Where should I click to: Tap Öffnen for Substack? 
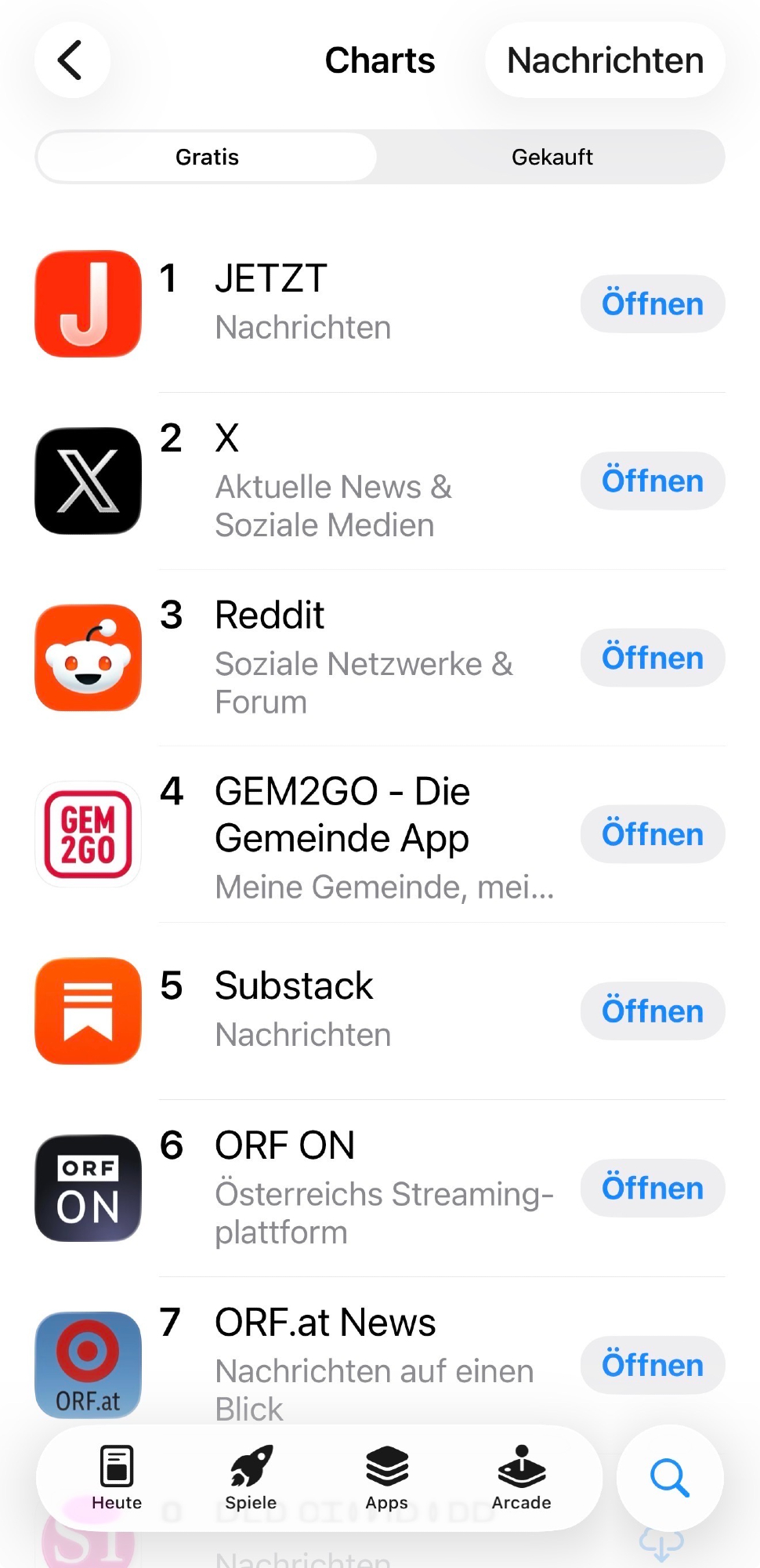click(652, 1011)
